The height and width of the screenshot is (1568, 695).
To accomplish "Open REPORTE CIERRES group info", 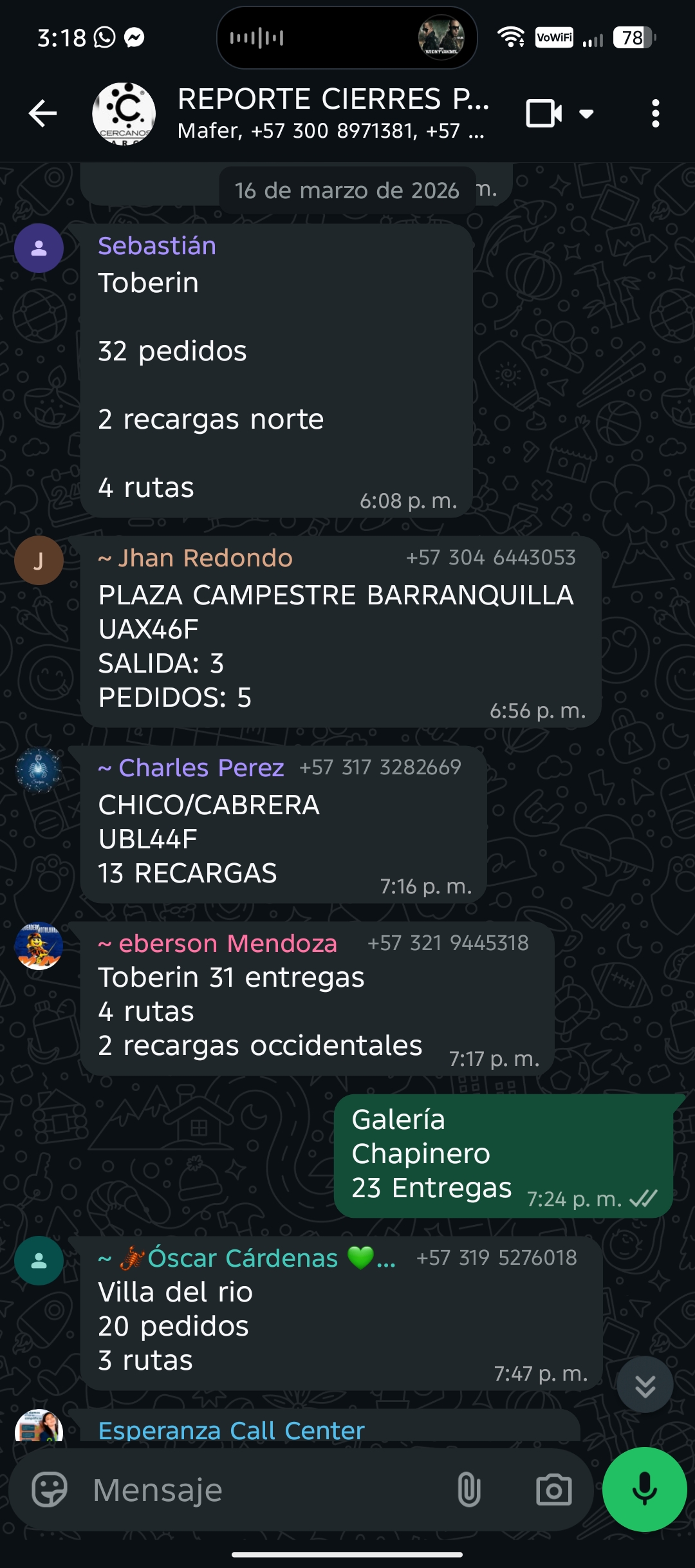I will point(333,113).
